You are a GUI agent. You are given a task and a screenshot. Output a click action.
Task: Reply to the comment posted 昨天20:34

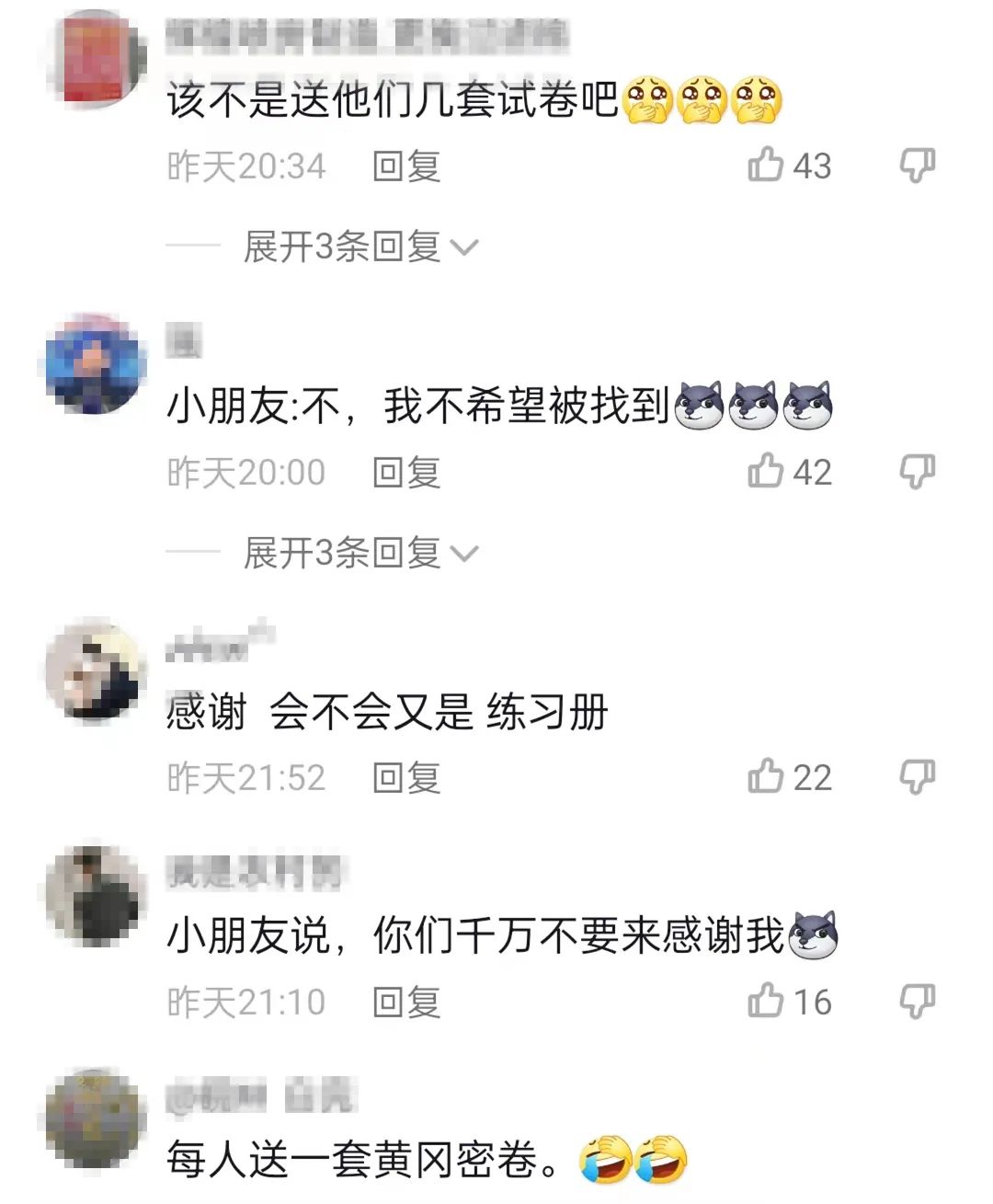point(405,166)
